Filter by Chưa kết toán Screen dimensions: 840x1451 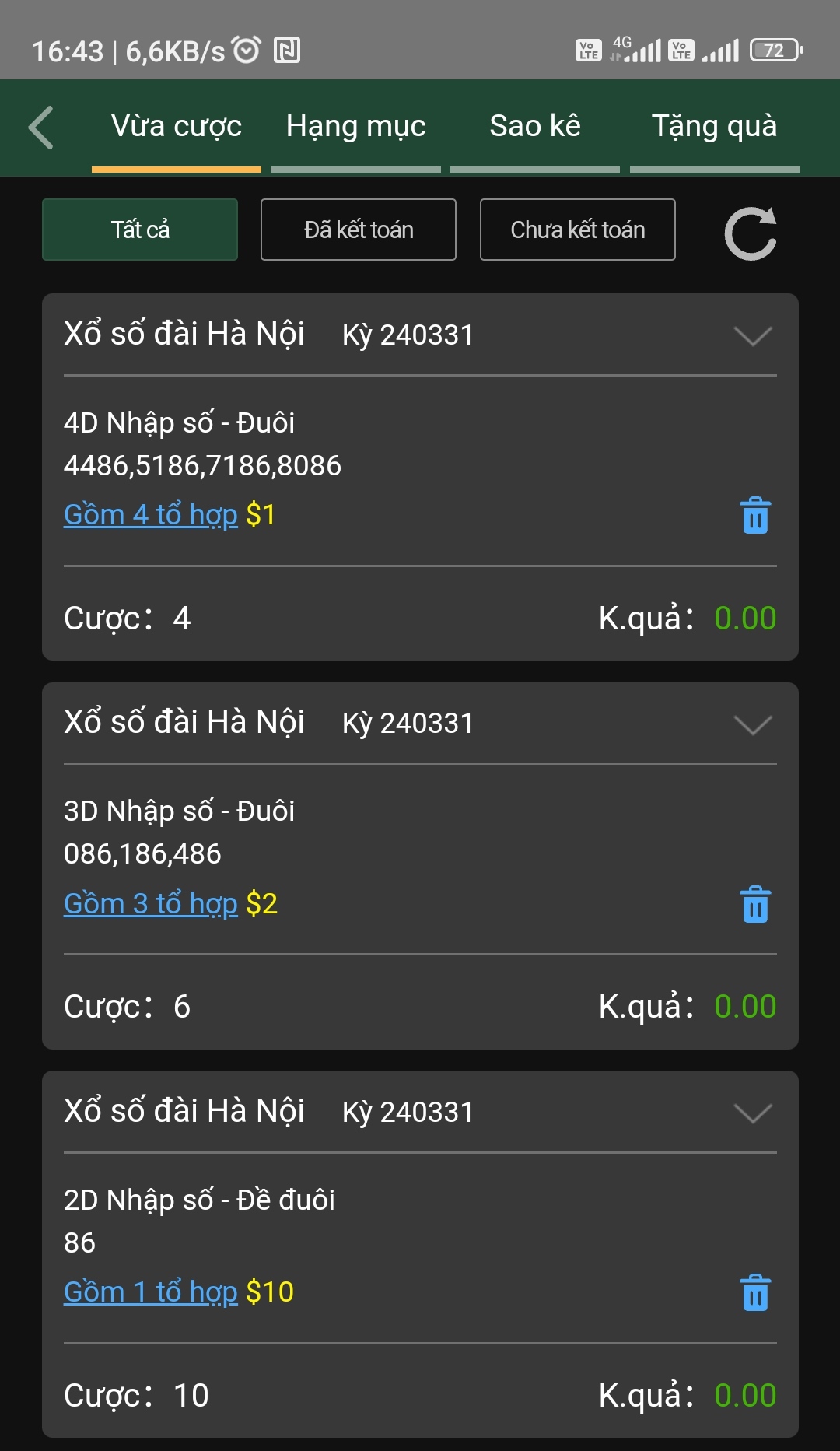point(578,230)
